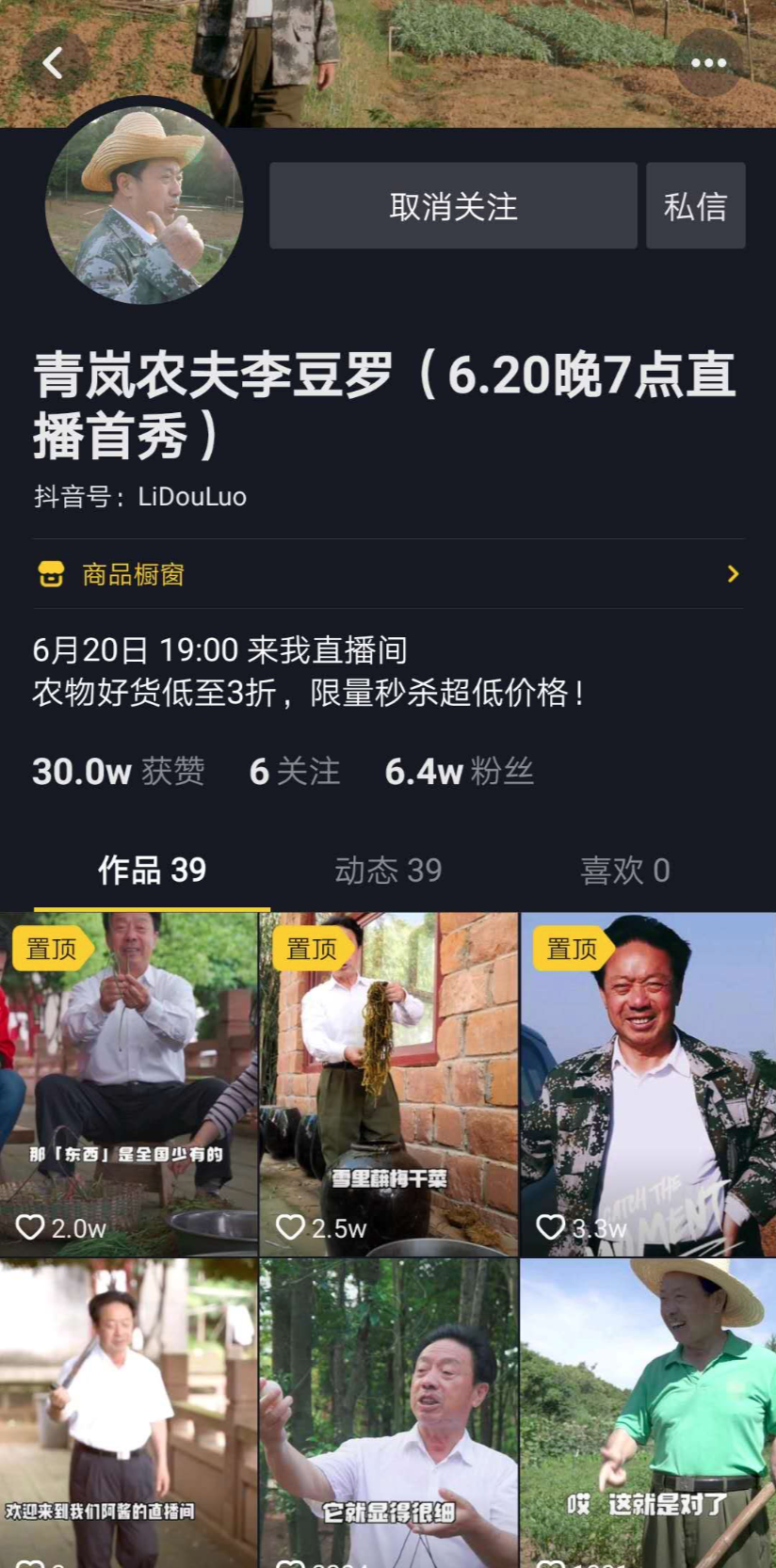Click the 置顶 badge on the third pinned video
Viewport: 776px width, 1568px height.
click(x=570, y=949)
